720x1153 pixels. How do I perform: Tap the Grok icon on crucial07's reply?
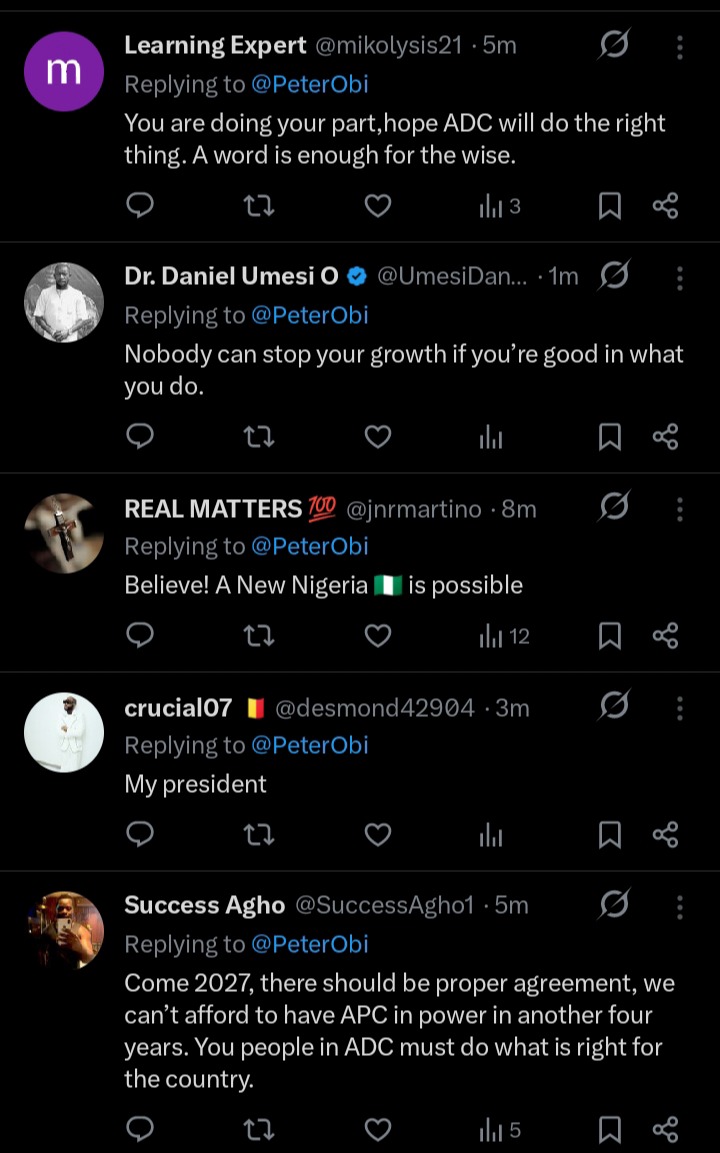tap(614, 707)
